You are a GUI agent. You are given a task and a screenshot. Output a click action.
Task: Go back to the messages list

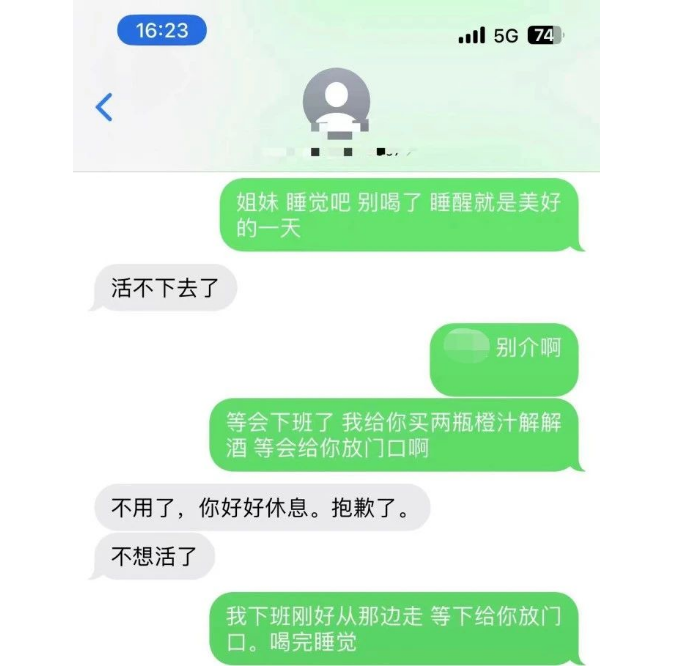[x=104, y=107]
